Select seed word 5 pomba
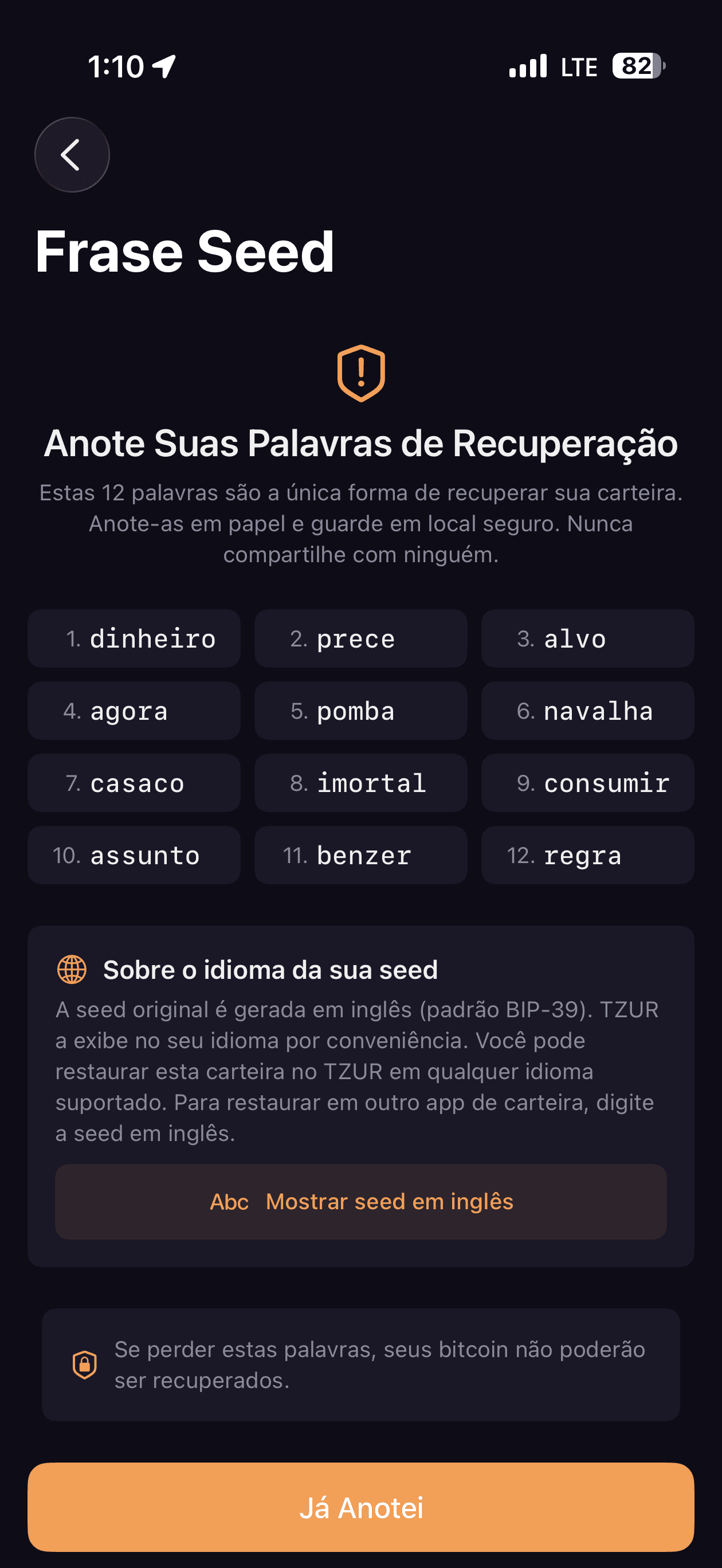This screenshot has height=1568, width=722. pos(360,710)
